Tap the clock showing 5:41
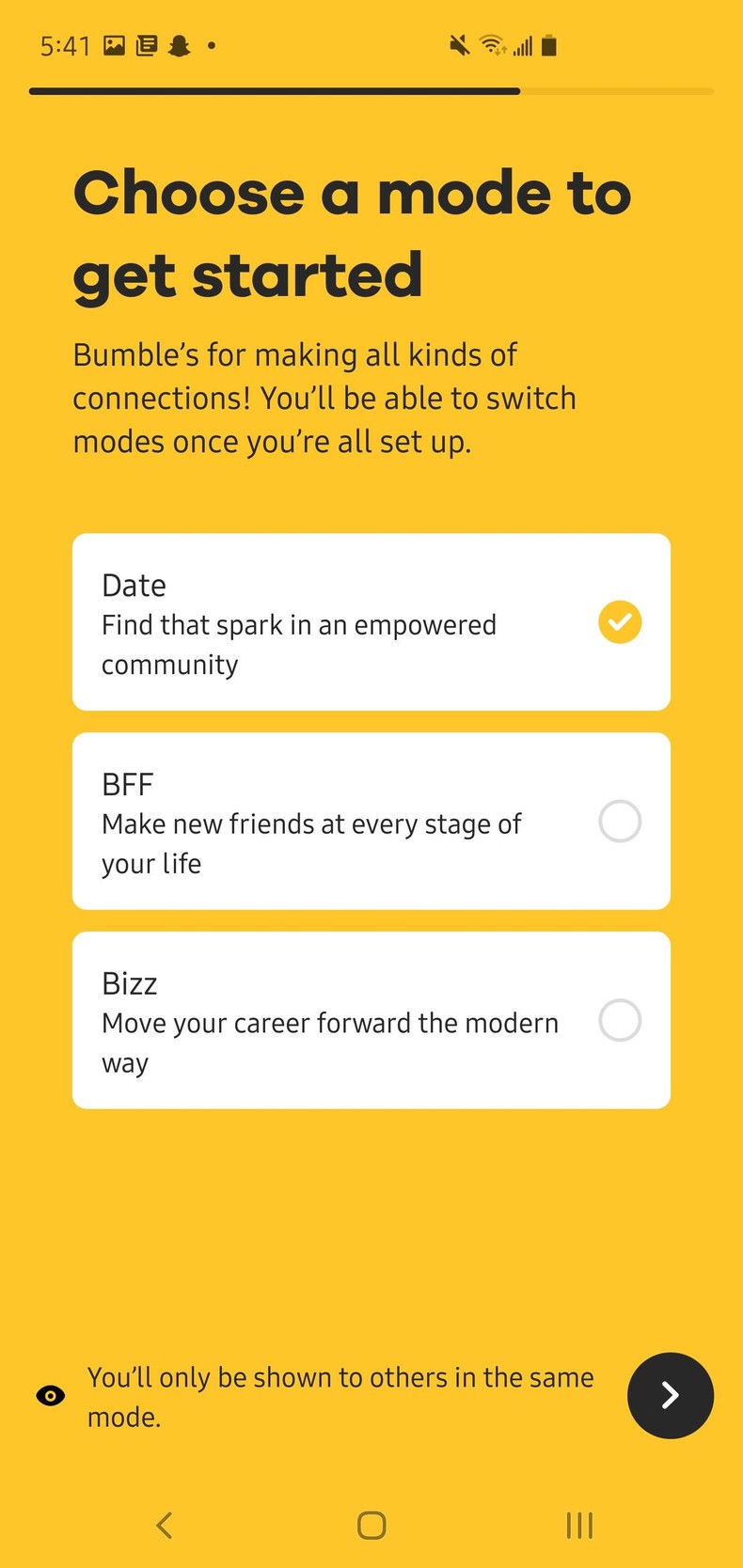The width and height of the screenshot is (743, 1568). coord(64,45)
